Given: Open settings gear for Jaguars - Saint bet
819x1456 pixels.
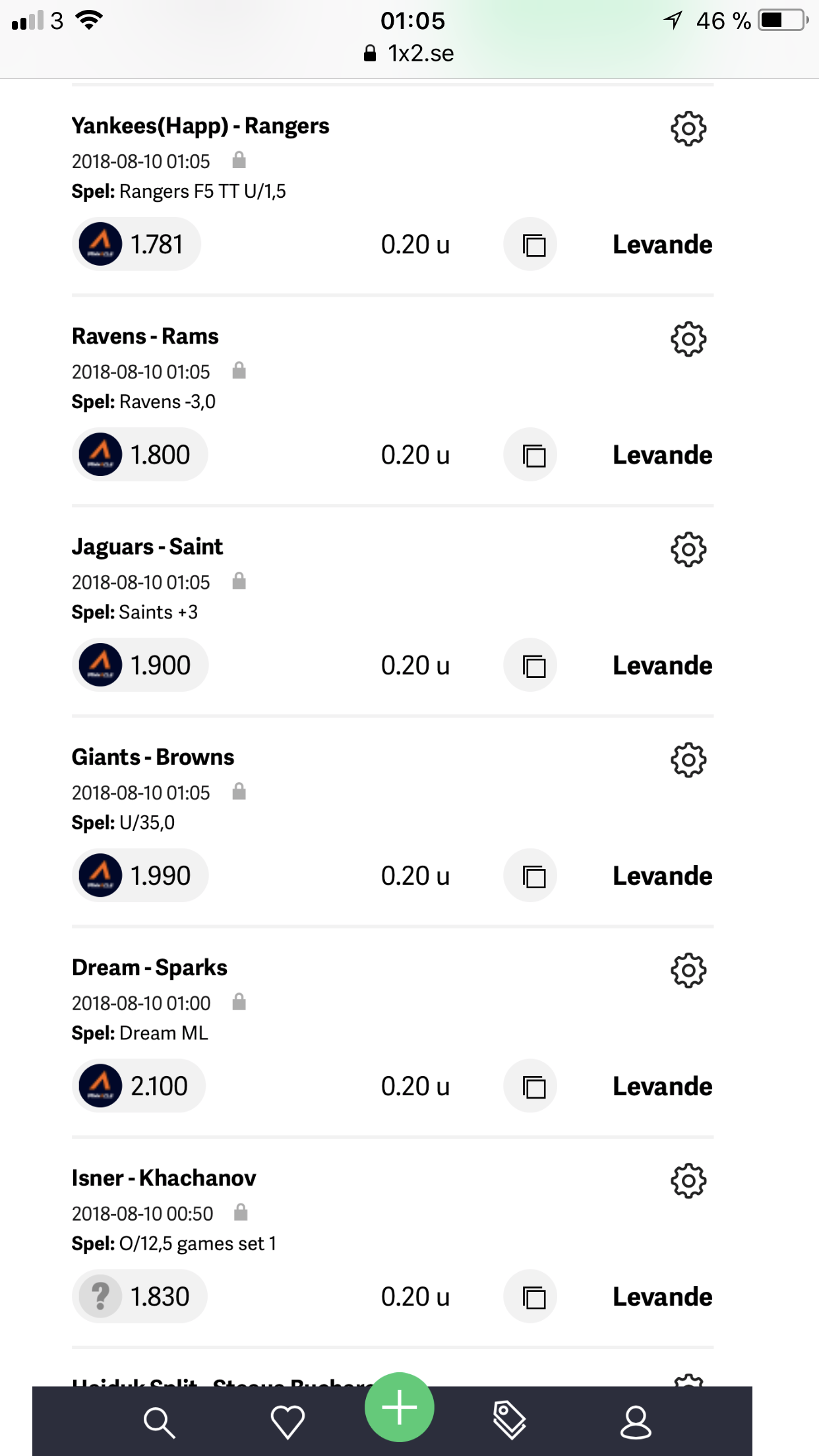Looking at the screenshot, I should pos(688,549).
